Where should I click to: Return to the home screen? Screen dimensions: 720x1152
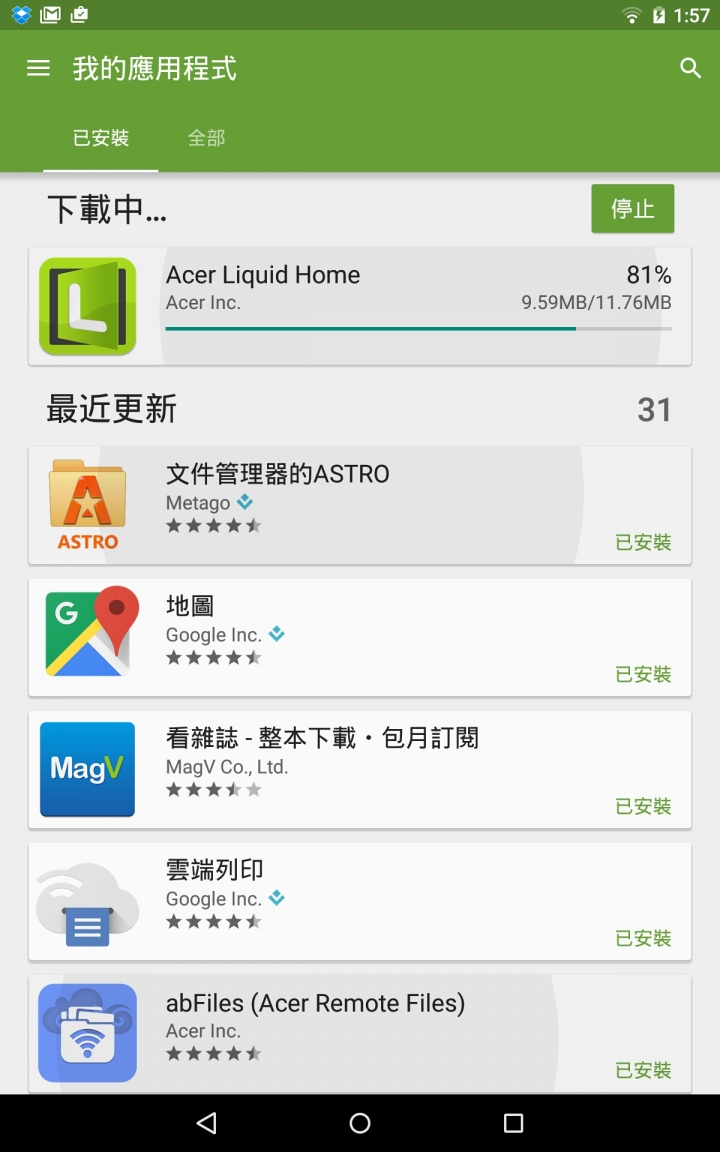[360, 1123]
